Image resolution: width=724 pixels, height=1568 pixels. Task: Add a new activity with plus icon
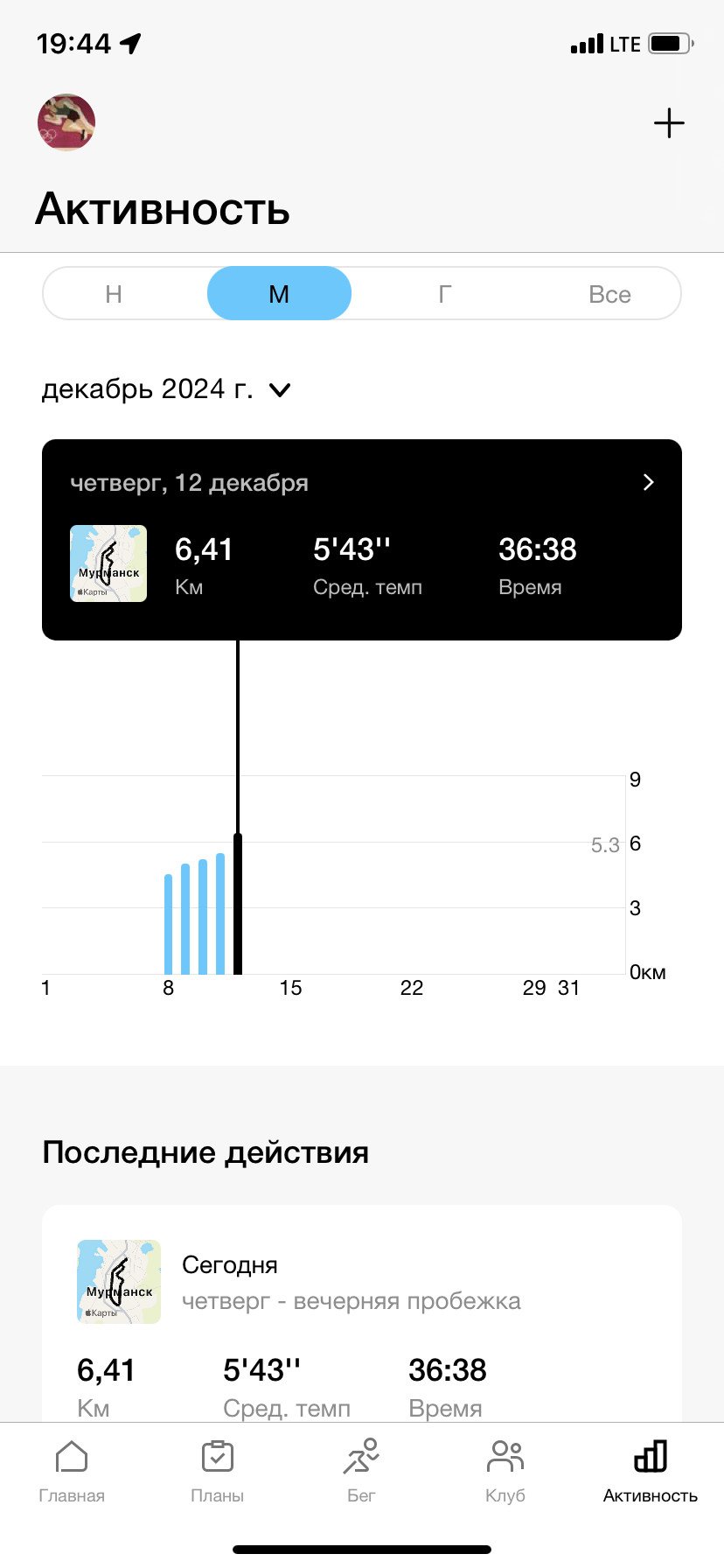(669, 123)
